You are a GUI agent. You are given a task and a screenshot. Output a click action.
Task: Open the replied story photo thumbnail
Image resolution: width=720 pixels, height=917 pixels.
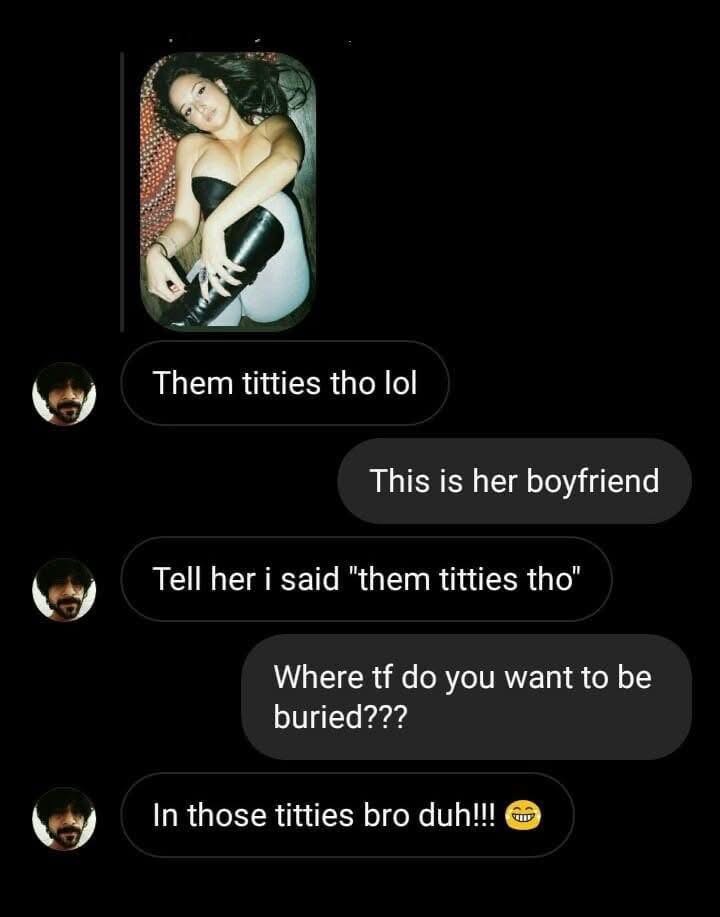pyautogui.click(x=227, y=191)
